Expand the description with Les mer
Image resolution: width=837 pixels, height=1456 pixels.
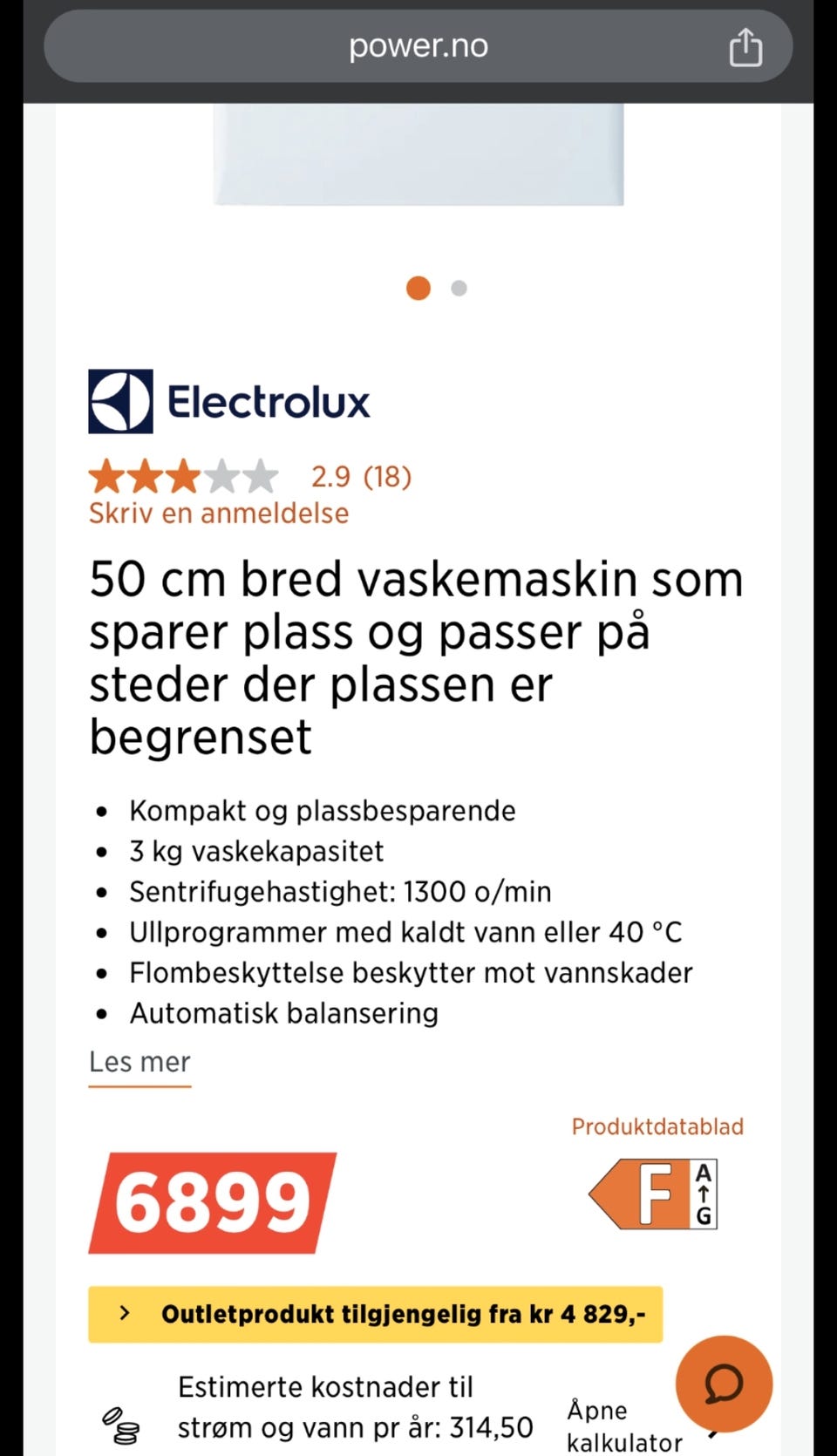pyautogui.click(x=139, y=1062)
